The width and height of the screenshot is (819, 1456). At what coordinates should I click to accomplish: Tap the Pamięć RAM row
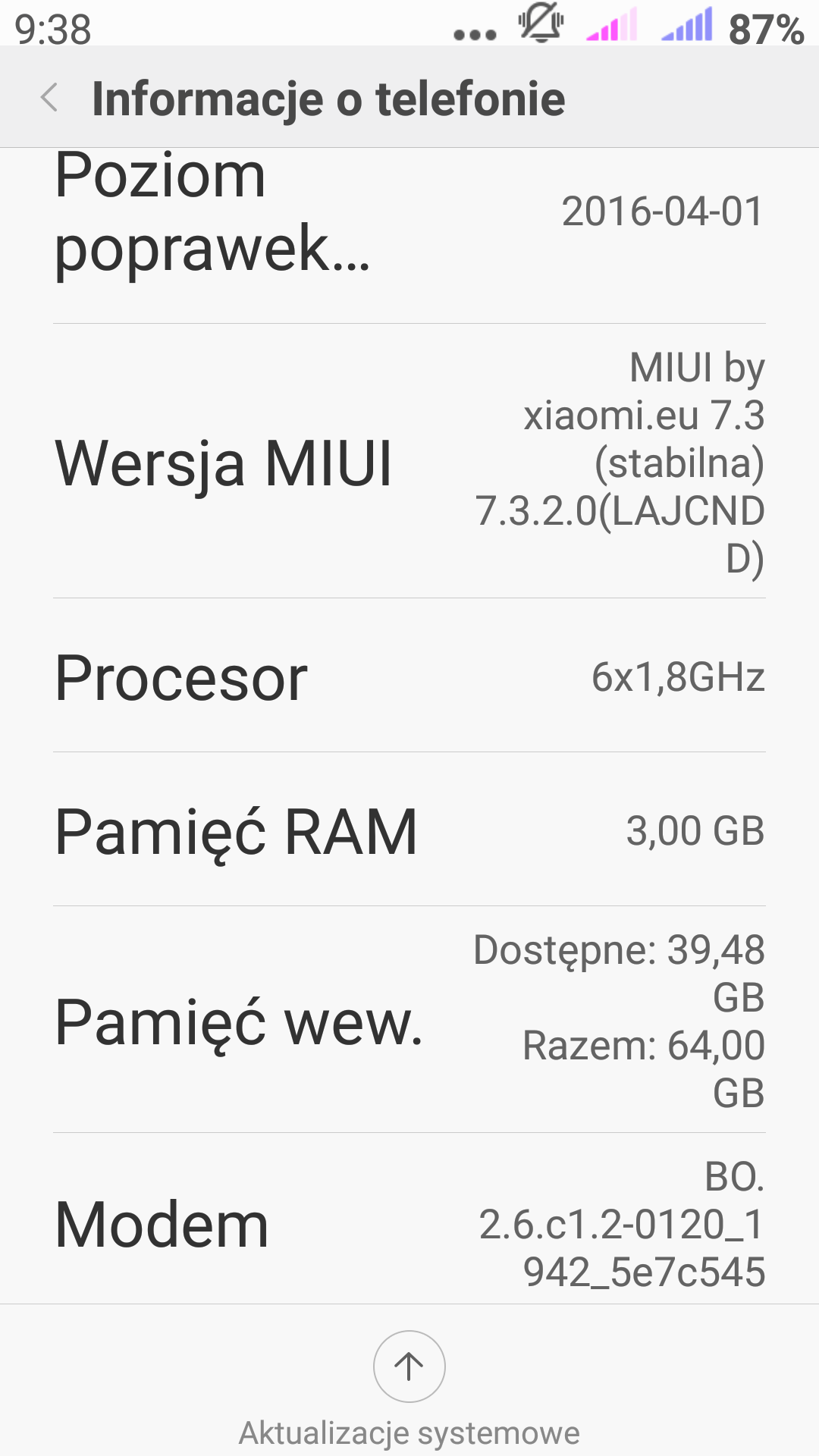pos(409,830)
